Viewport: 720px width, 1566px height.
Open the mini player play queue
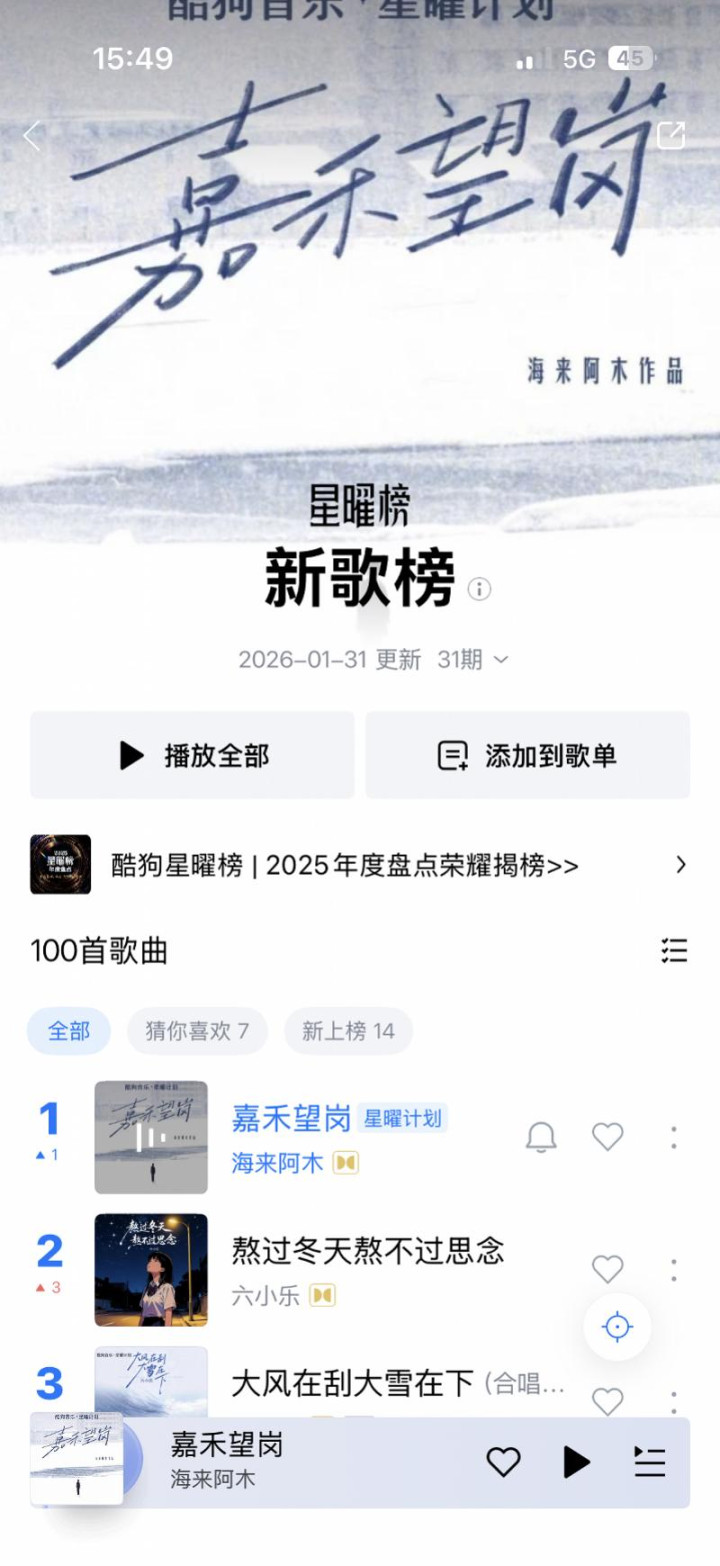point(650,1462)
